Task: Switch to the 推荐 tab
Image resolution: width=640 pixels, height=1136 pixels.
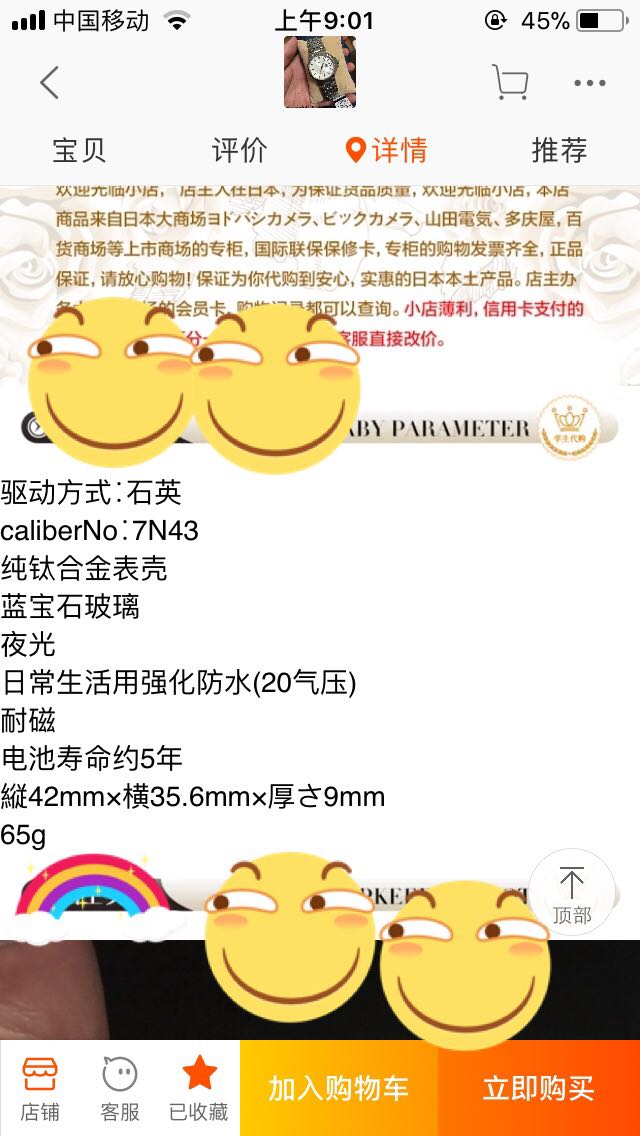Action: click(560, 150)
